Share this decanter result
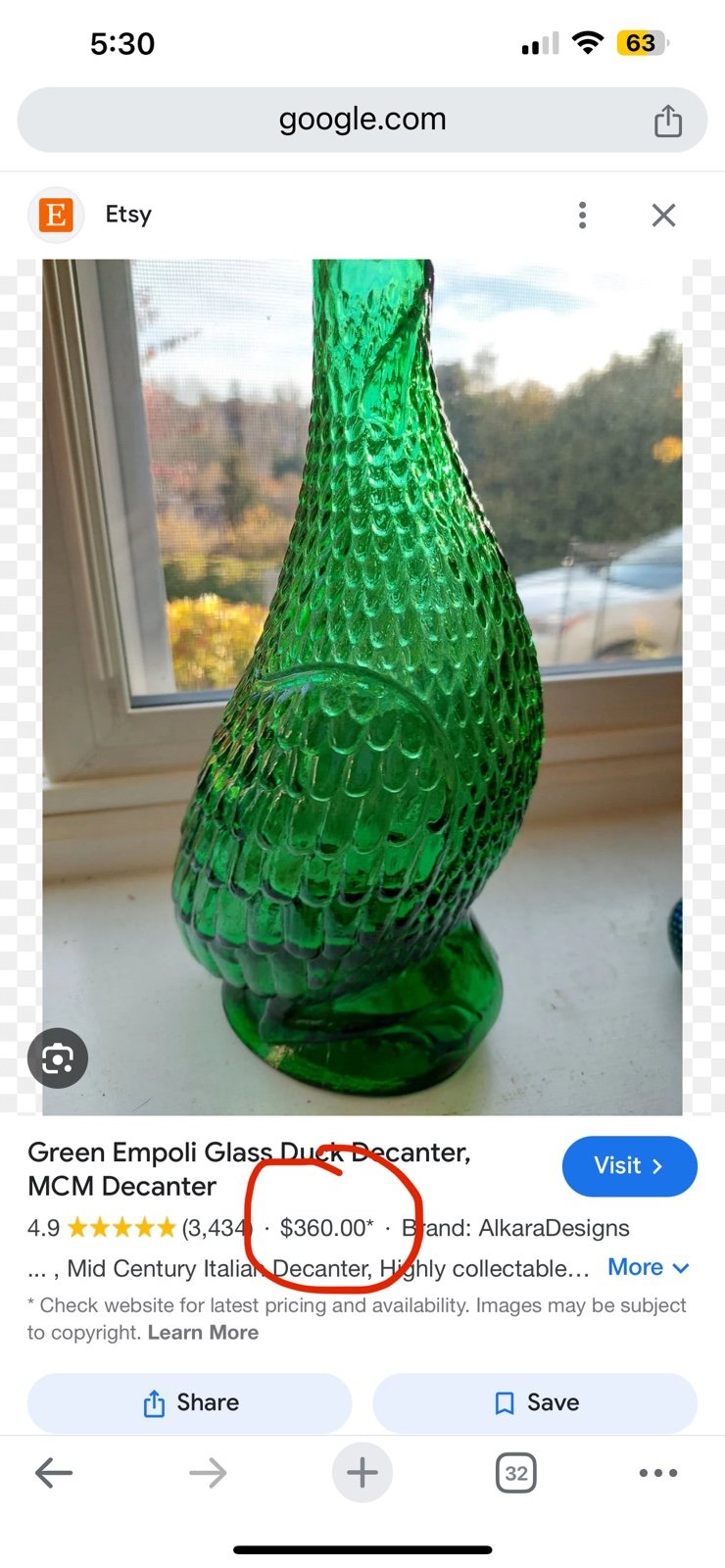 (190, 1403)
